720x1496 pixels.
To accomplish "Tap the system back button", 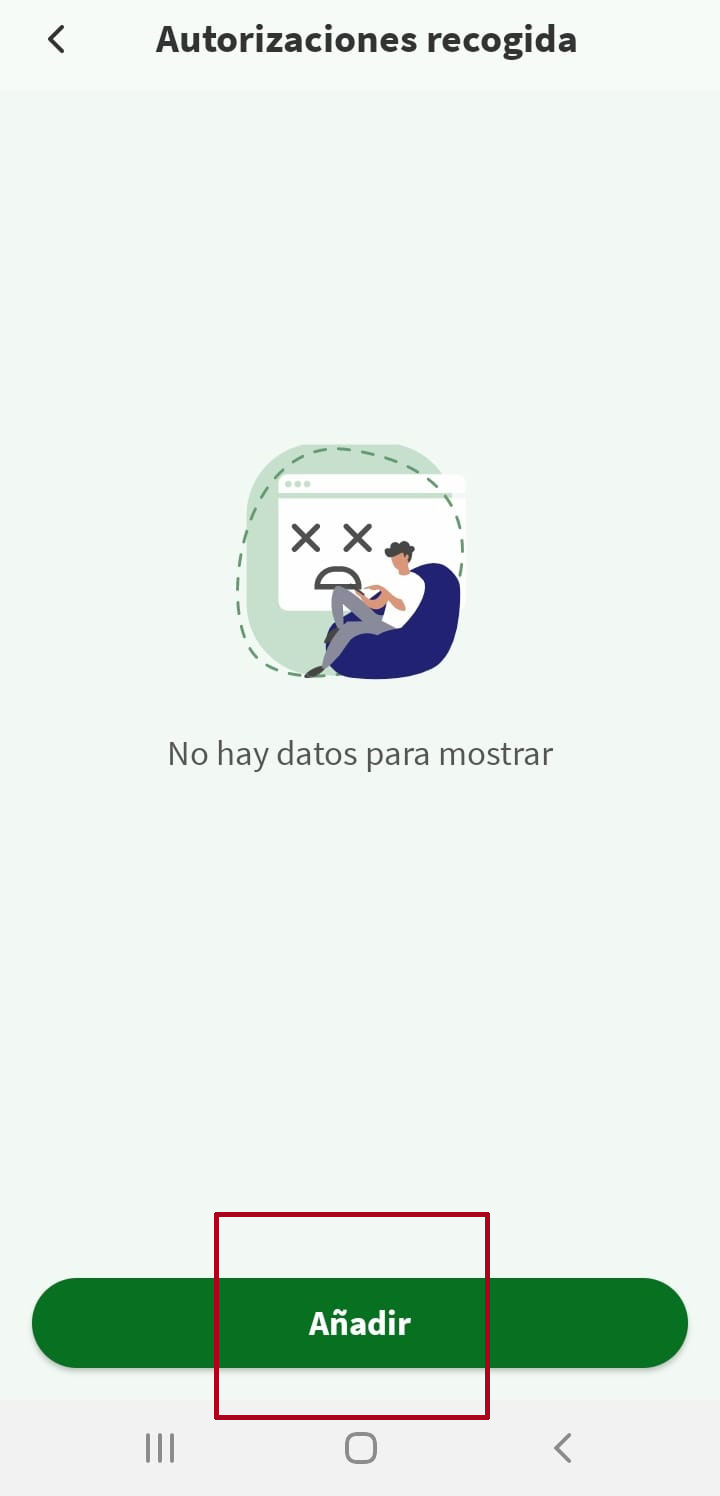I will pyautogui.click(x=562, y=1447).
